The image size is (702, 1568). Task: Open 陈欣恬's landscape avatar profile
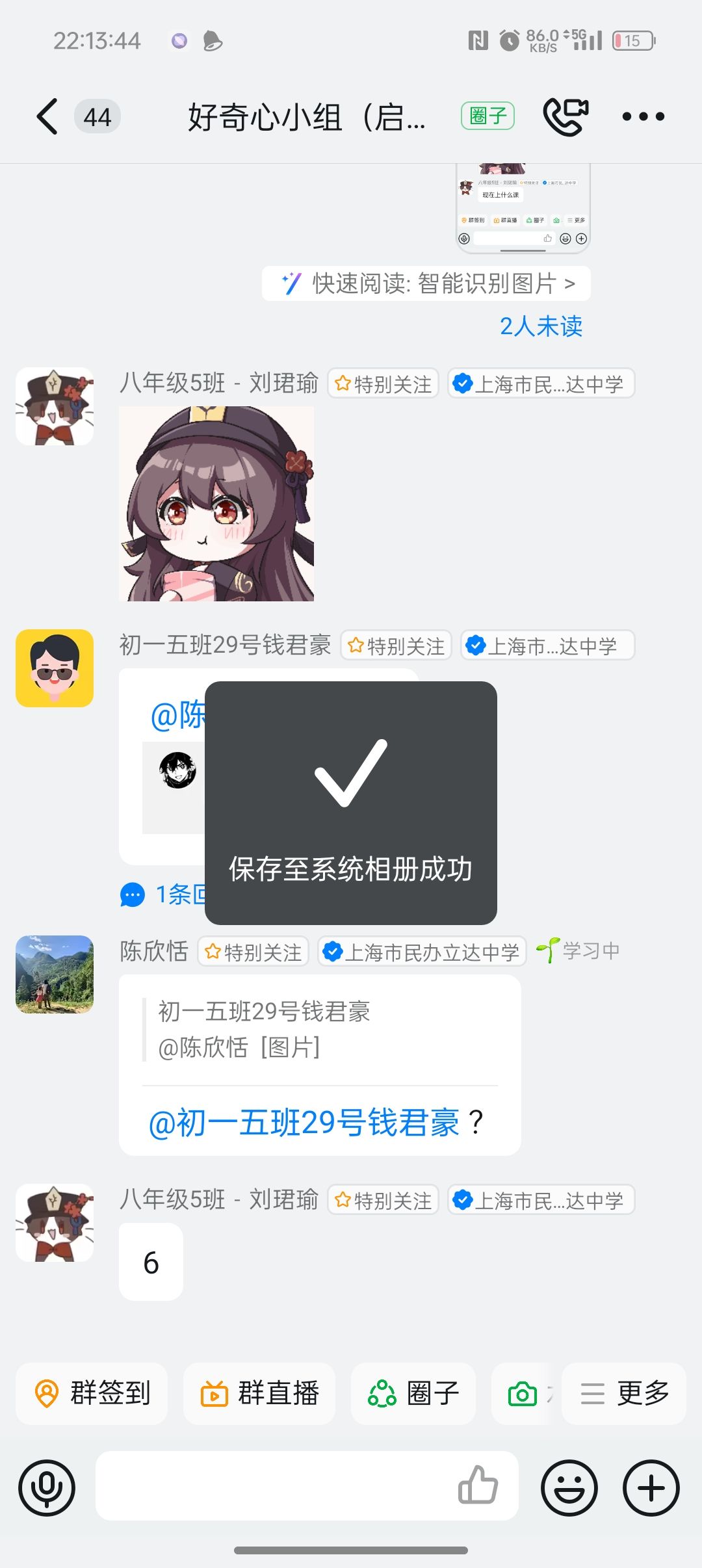[55, 974]
